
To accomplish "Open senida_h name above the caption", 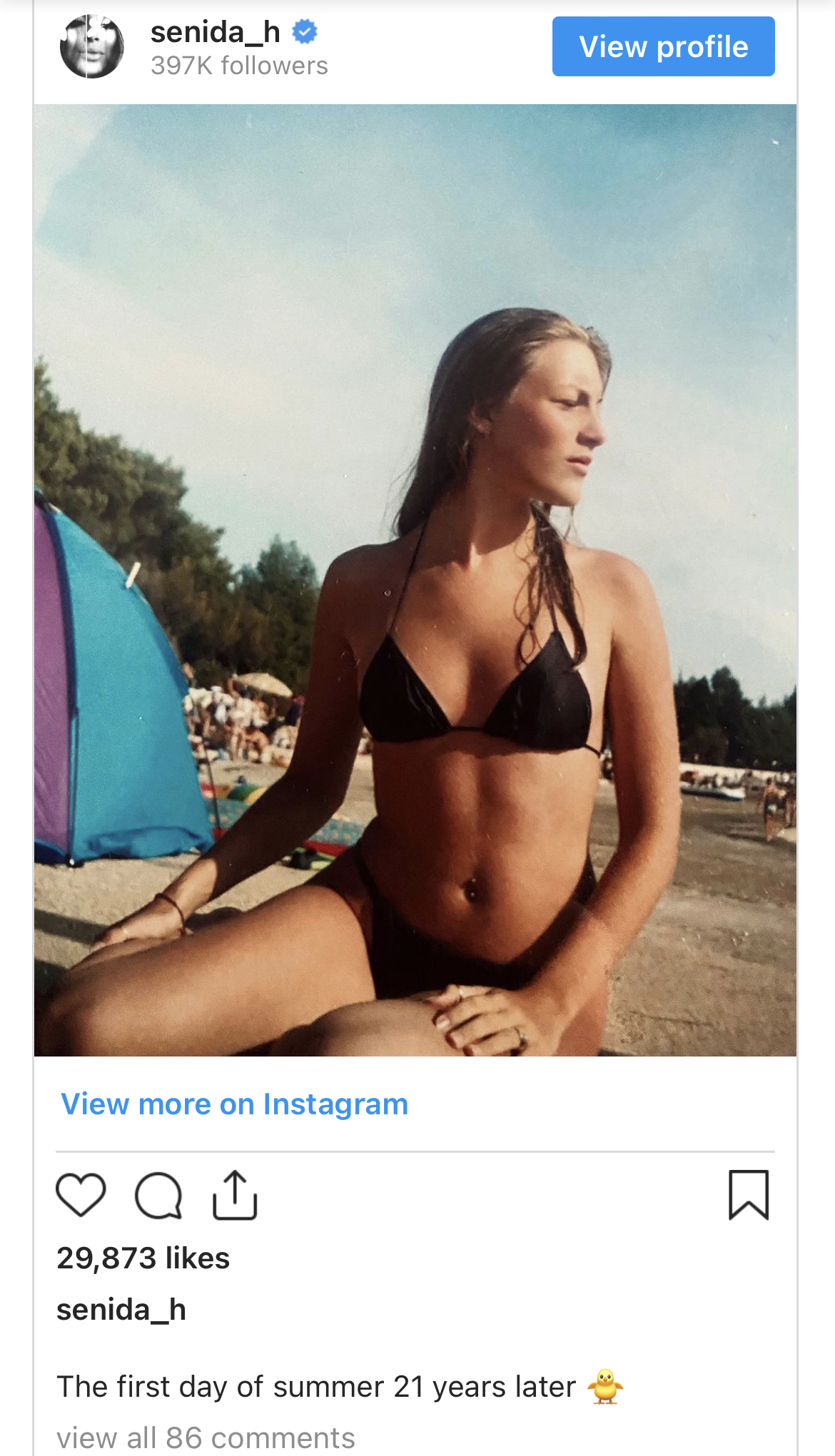I will 121,1310.
